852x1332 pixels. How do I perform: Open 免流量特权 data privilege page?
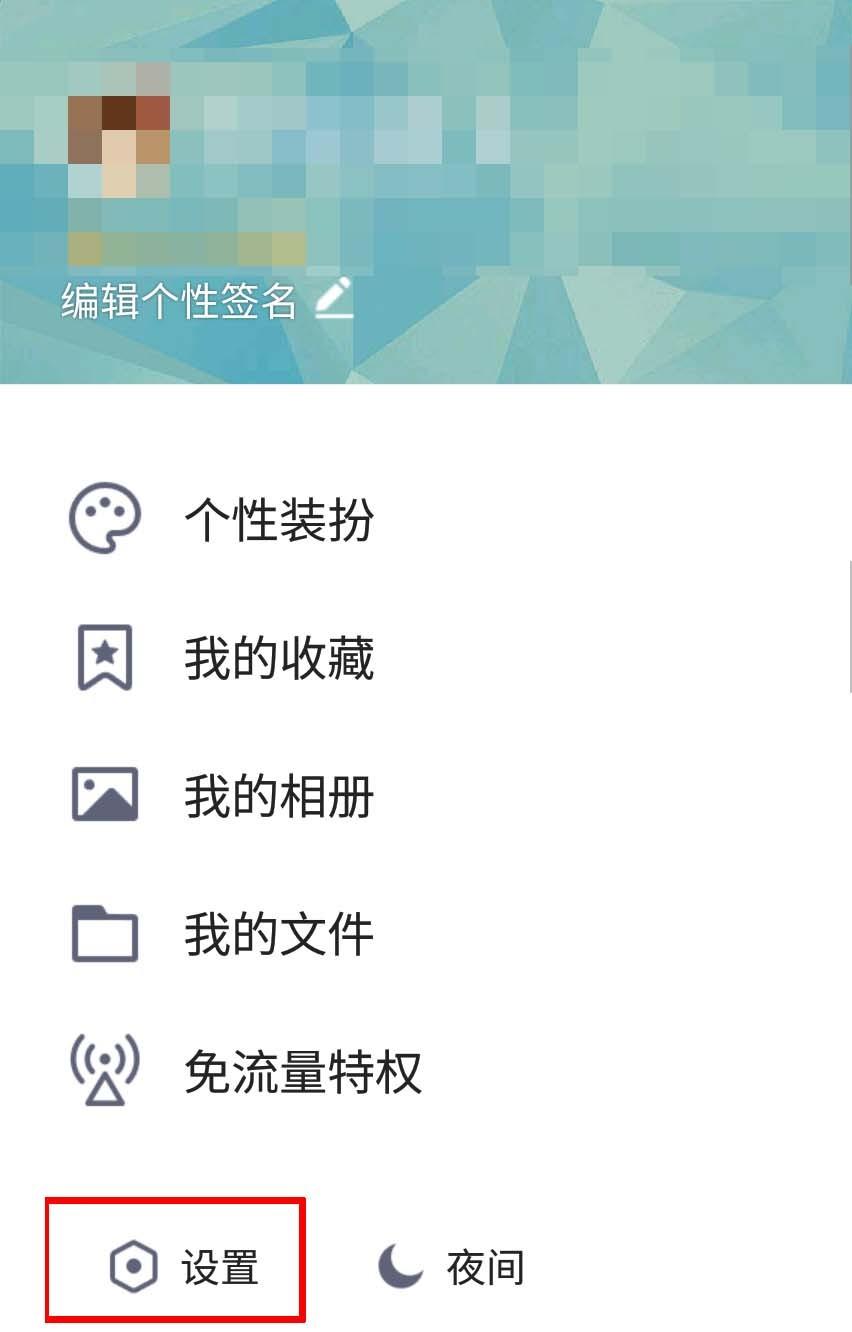click(300, 1070)
